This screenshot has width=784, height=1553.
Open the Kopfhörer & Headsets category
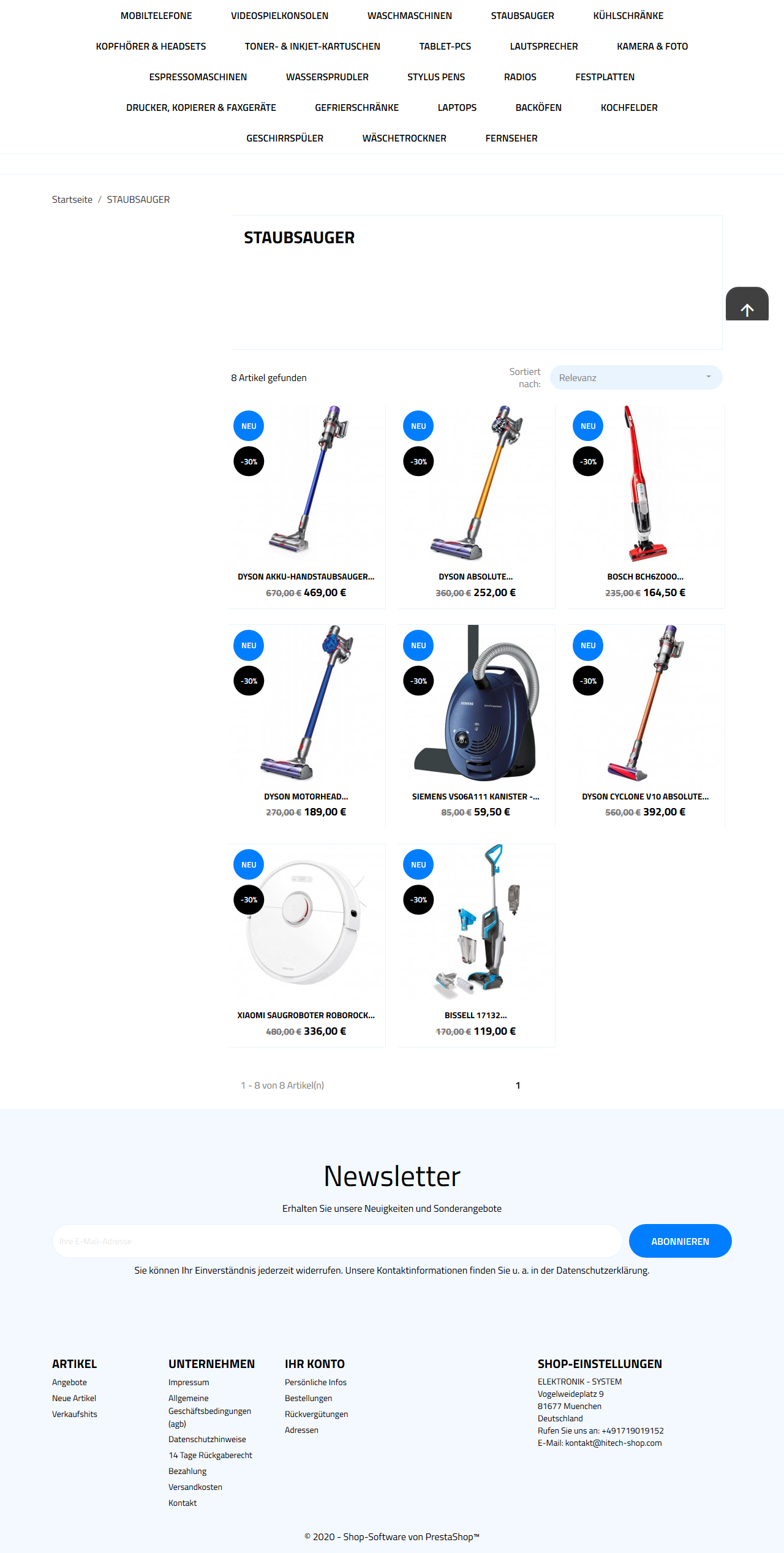pyautogui.click(x=151, y=47)
